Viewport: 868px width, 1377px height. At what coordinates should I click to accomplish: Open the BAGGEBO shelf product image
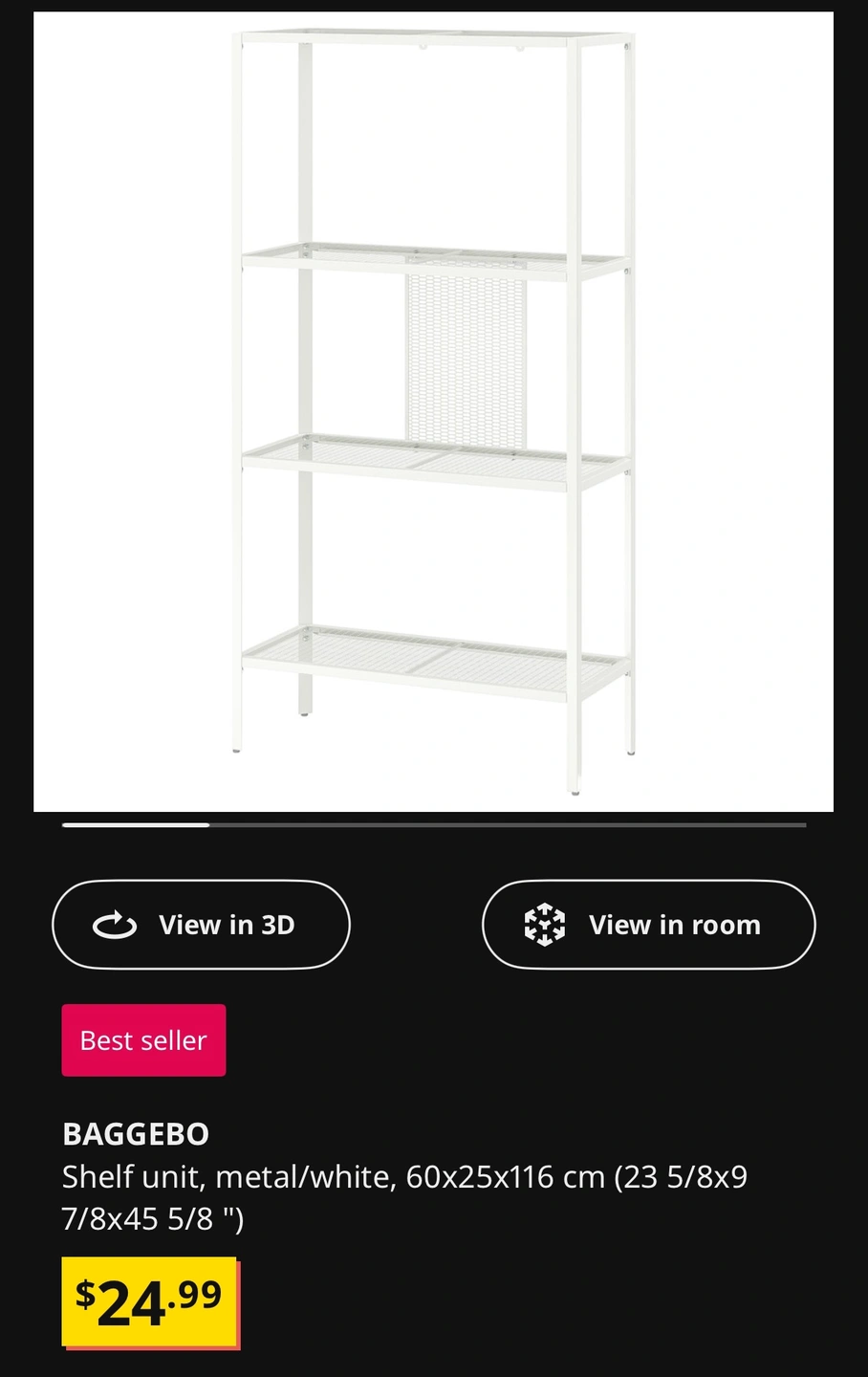(x=433, y=411)
